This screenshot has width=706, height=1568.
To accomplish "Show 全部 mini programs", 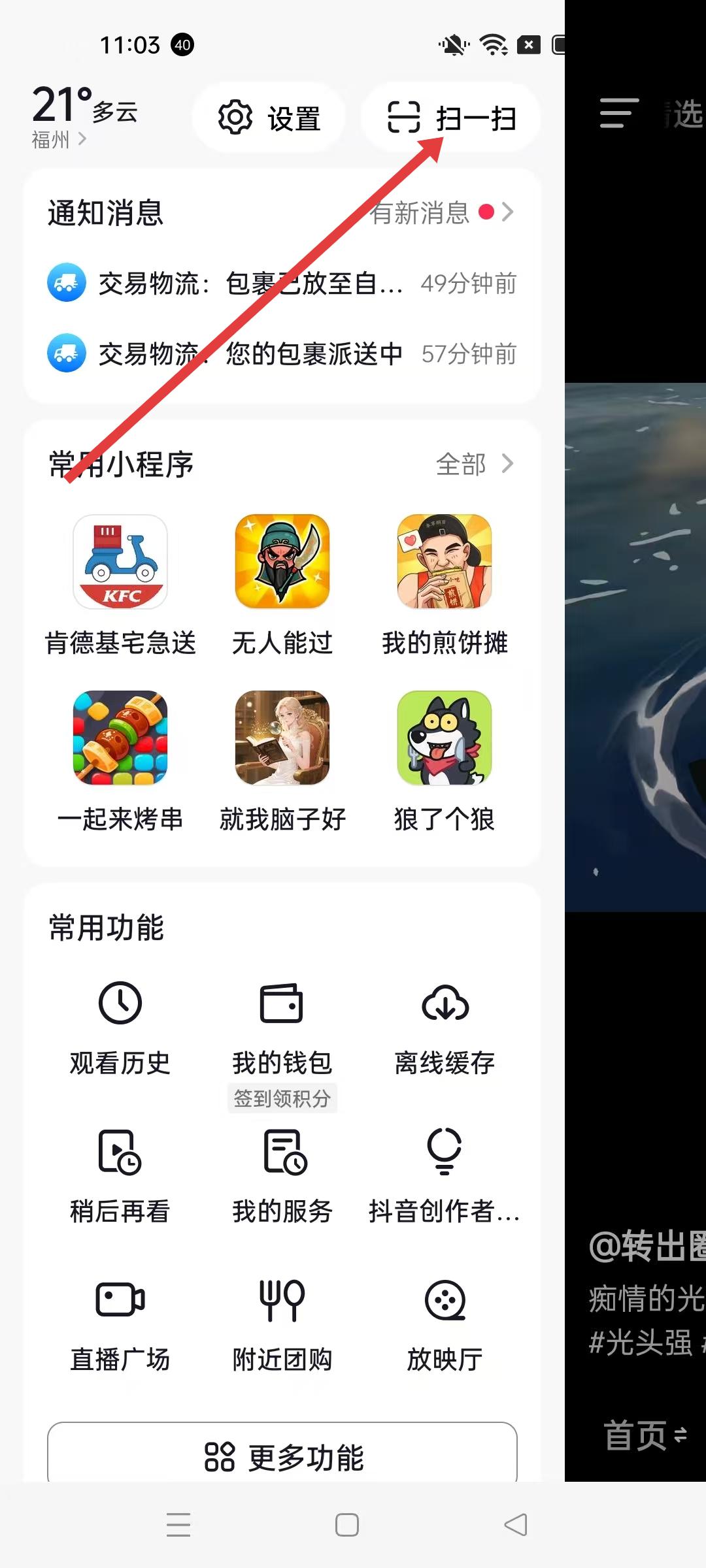I will point(474,464).
